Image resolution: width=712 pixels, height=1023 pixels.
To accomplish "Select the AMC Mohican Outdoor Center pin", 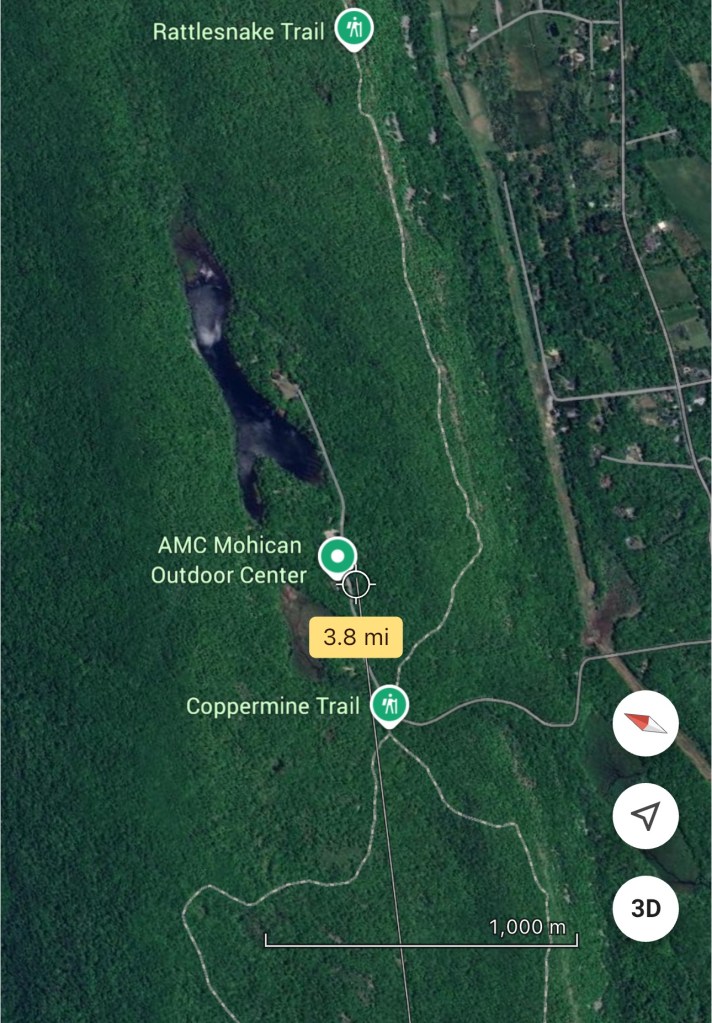I will point(337,557).
